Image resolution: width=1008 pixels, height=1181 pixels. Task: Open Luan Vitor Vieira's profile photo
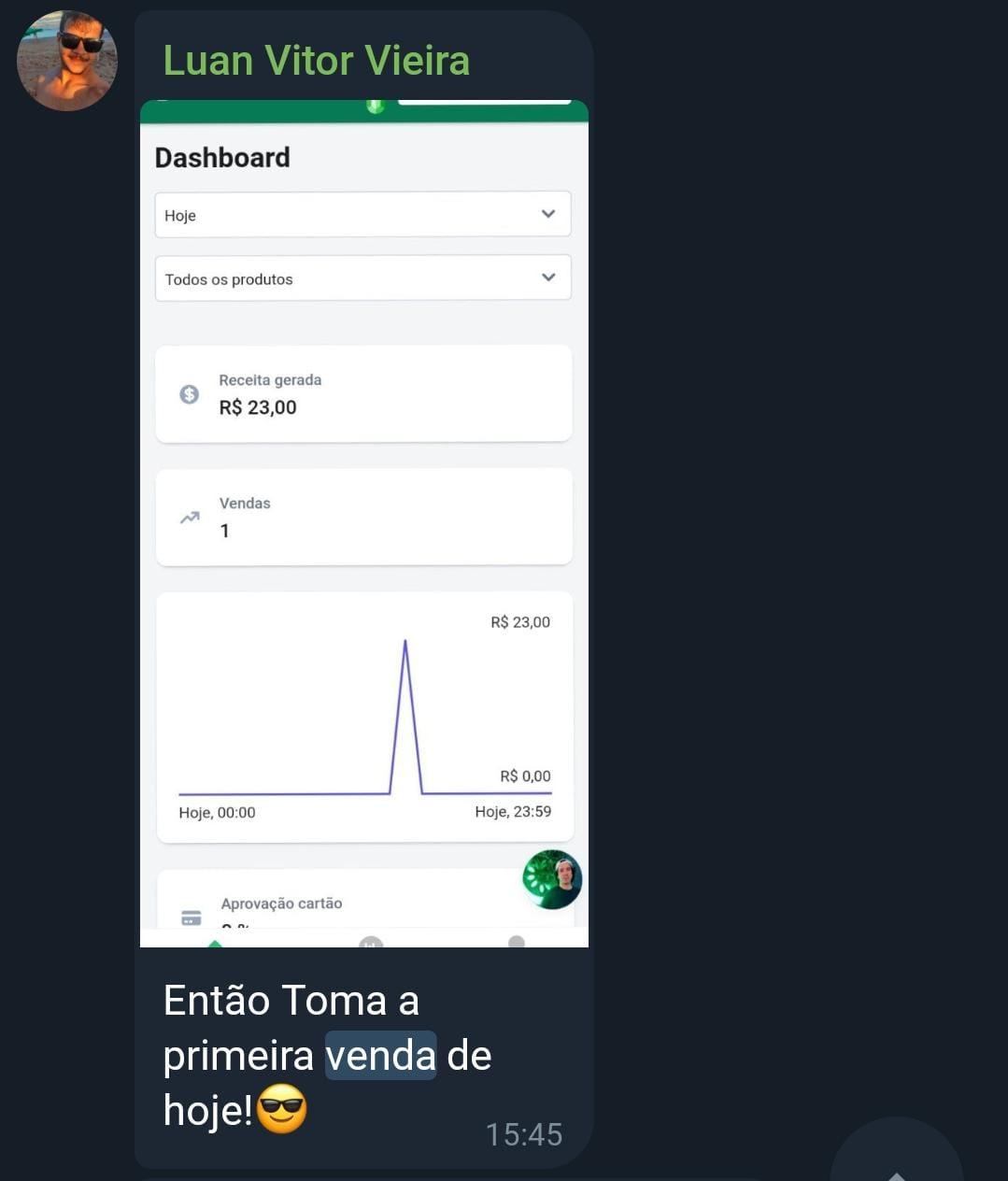pos(66,61)
